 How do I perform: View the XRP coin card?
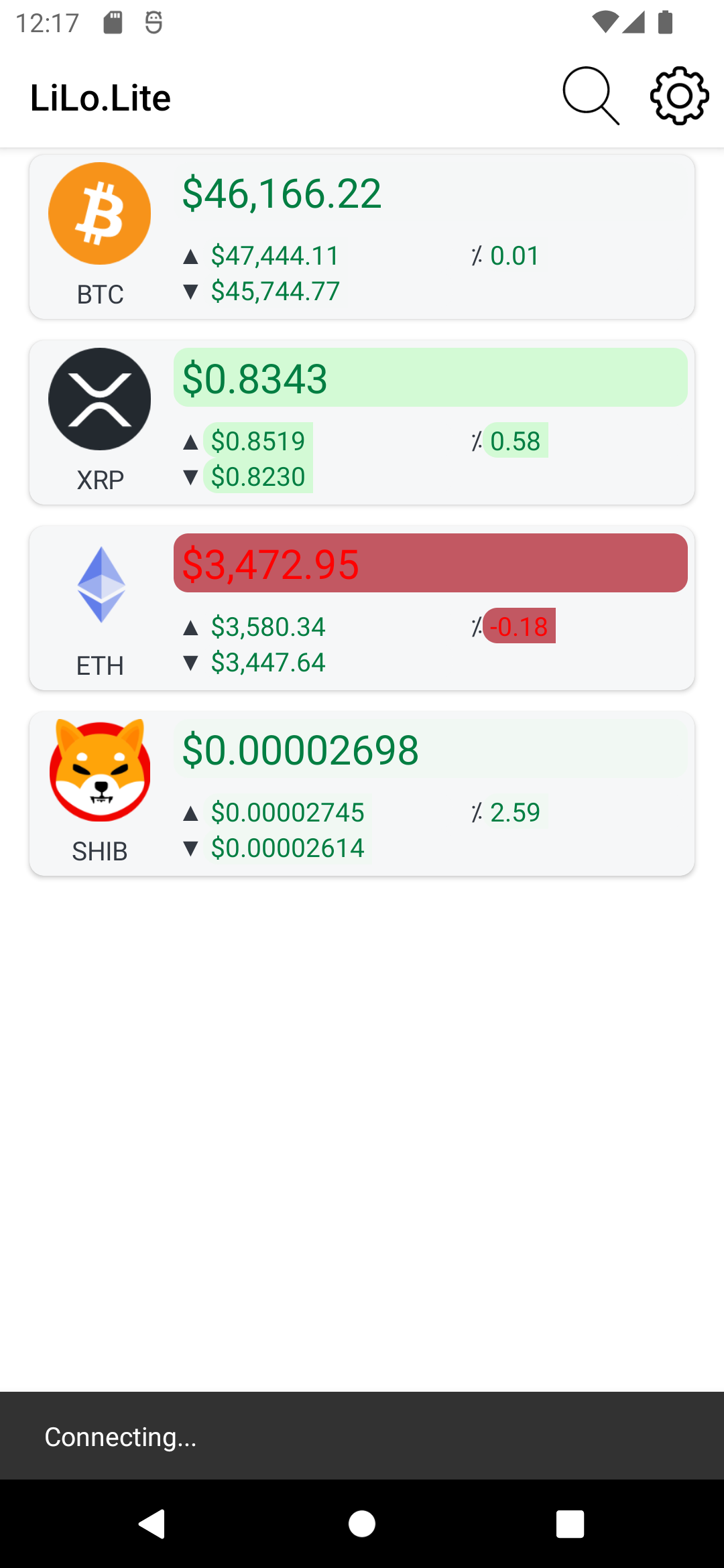(x=362, y=423)
